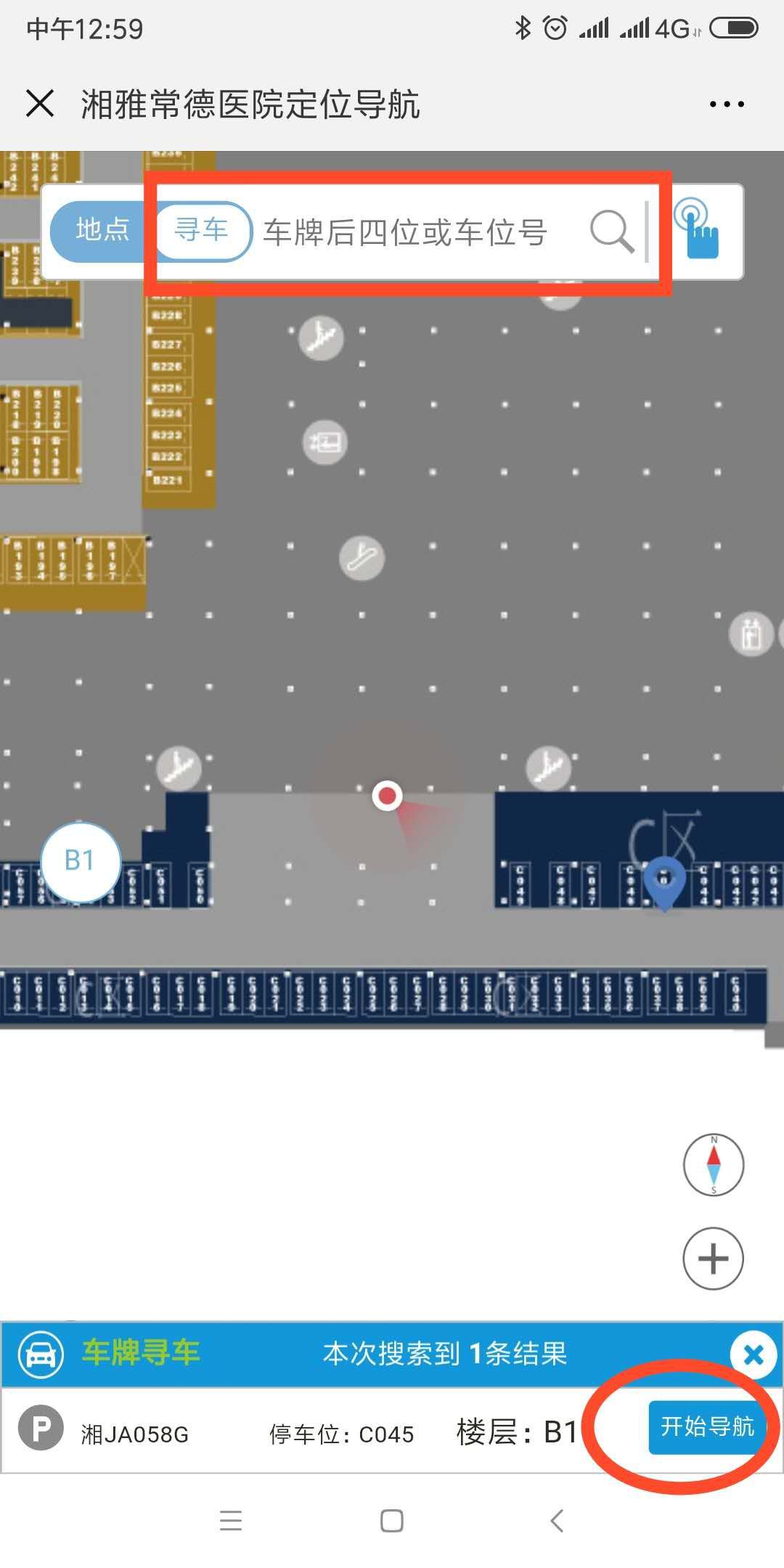Viewport: 784px width, 1568px height.
Task: Start navigation with 开始导航
Action: (x=707, y=1427)
